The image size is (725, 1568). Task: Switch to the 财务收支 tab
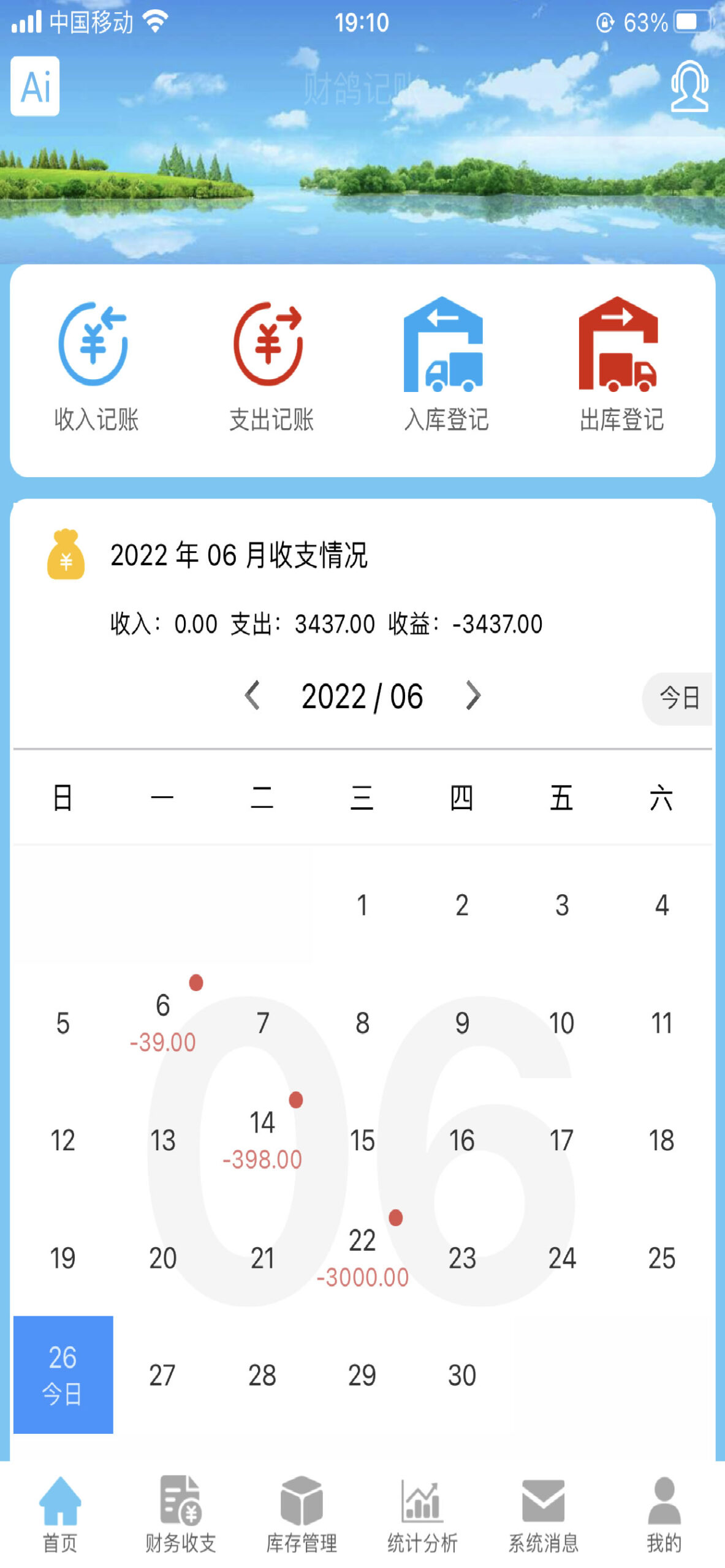tap(180, 1515)
